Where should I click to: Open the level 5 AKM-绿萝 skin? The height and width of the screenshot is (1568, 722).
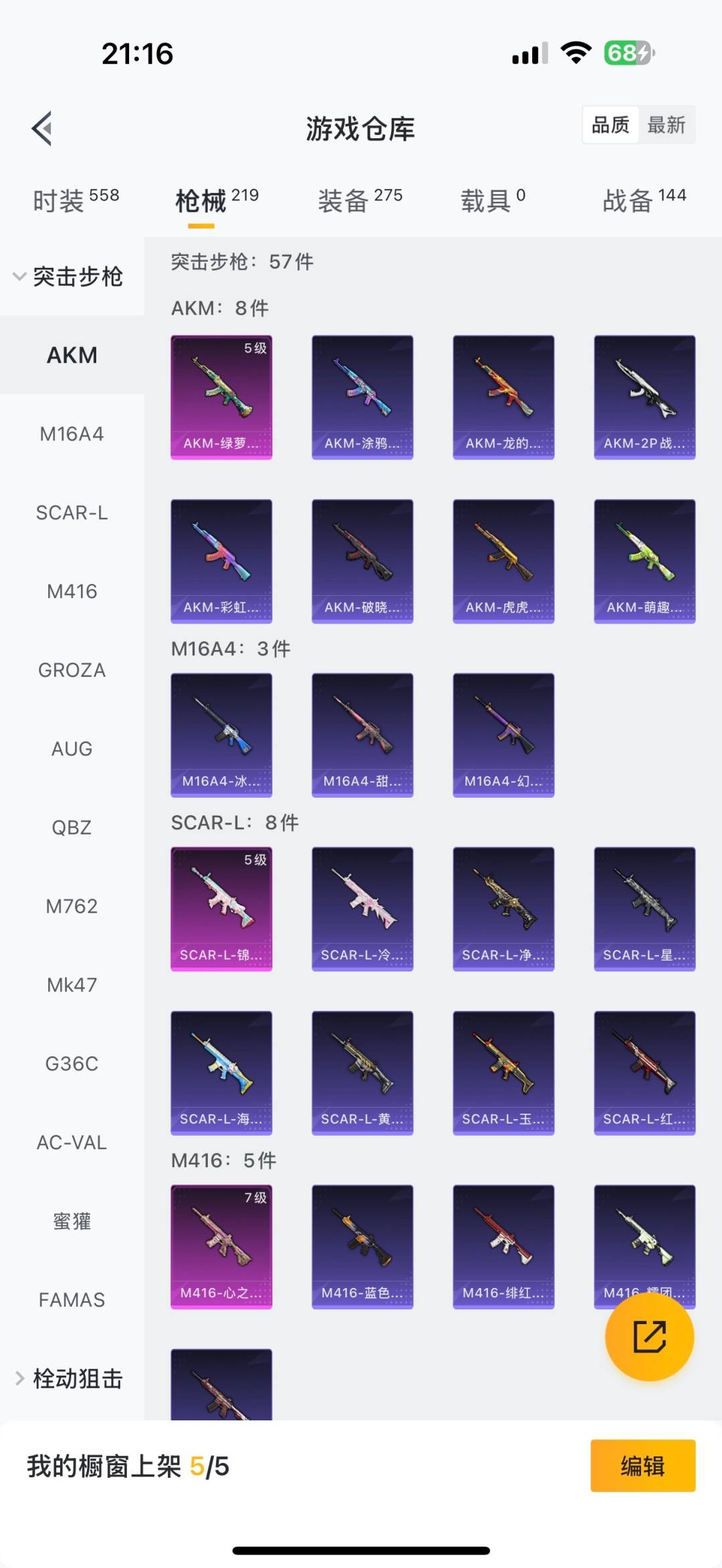coord(221,397)
